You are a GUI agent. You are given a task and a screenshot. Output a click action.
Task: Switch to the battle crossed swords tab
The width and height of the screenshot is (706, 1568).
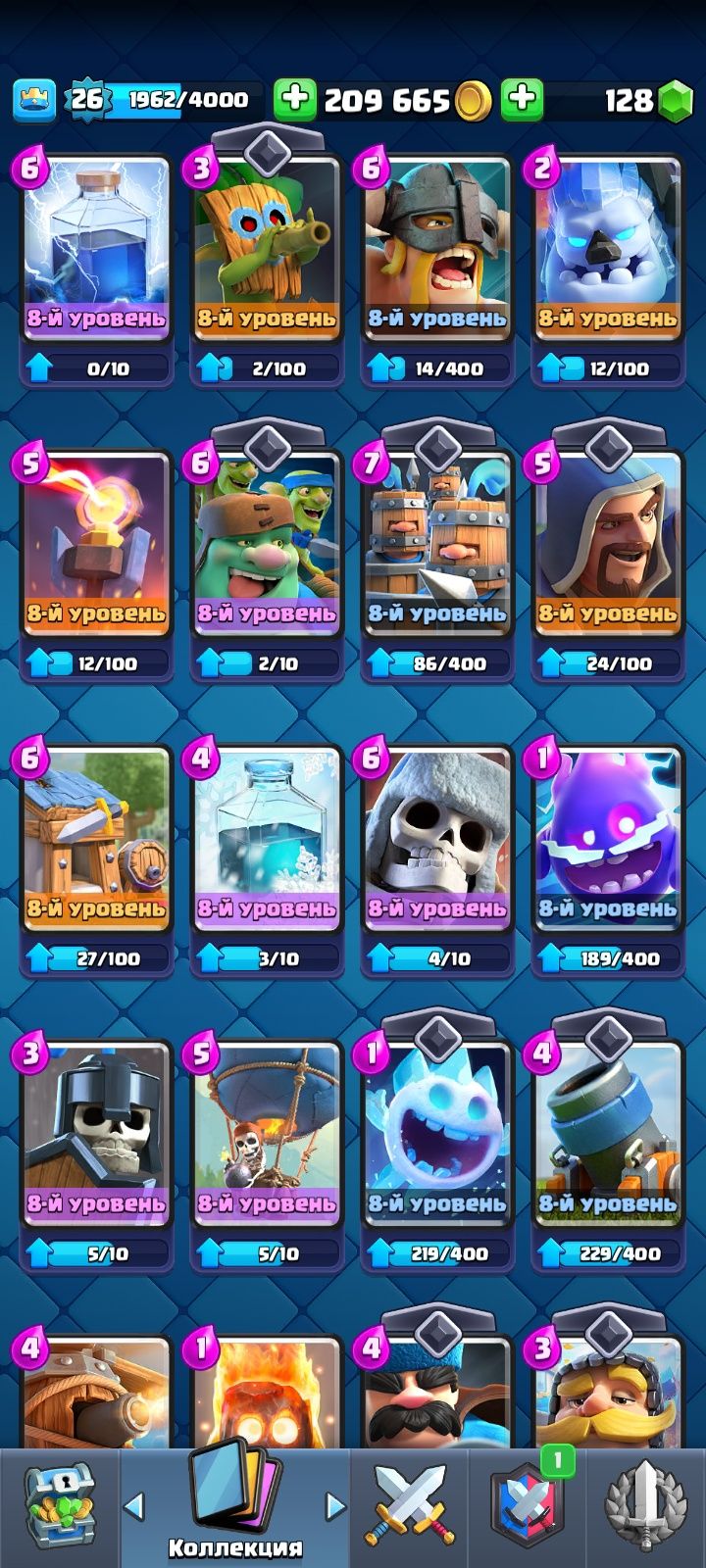point(410,1507)
